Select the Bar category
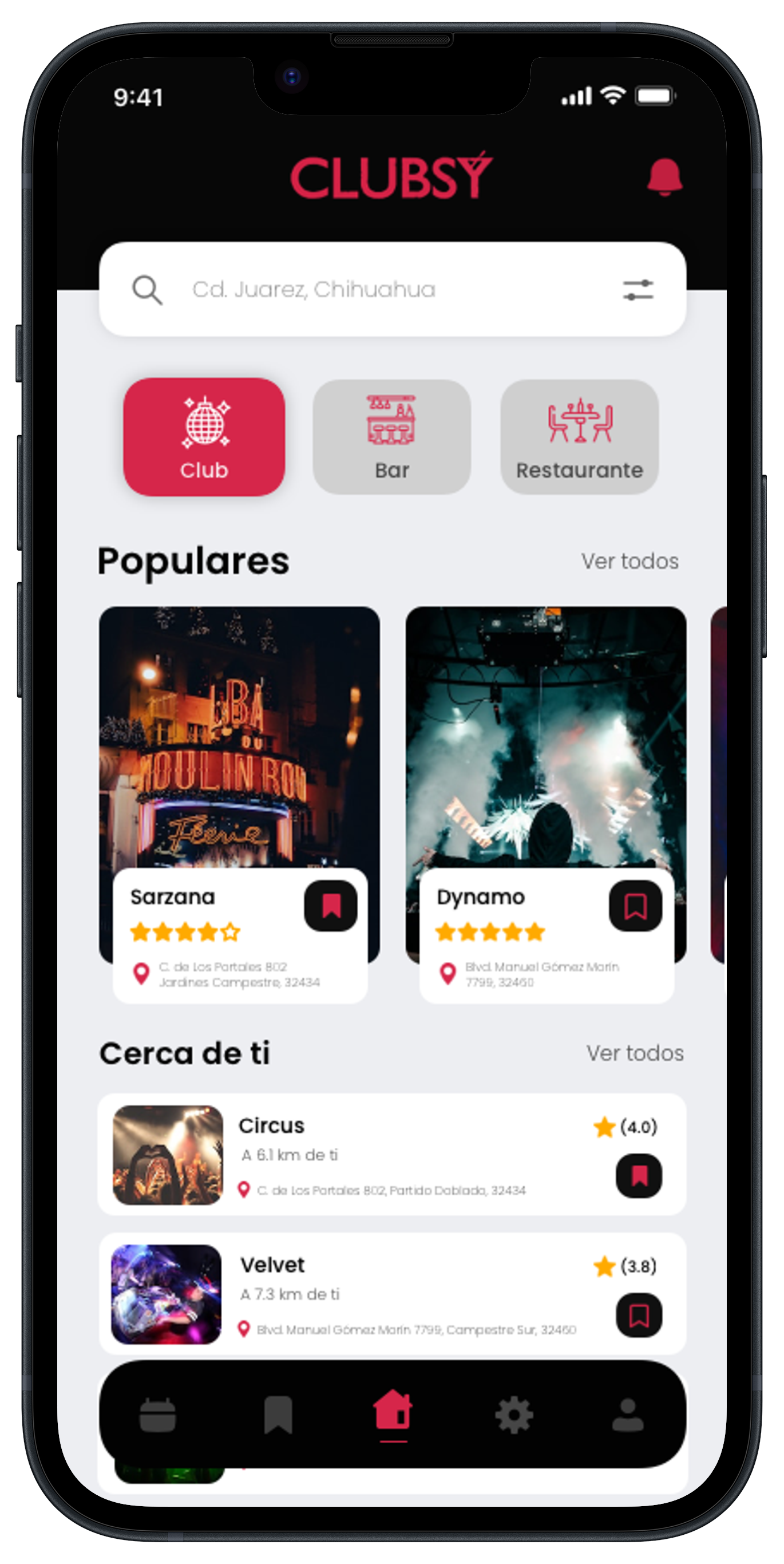This screenshot has height=1564, width=784. coord(391,437)
